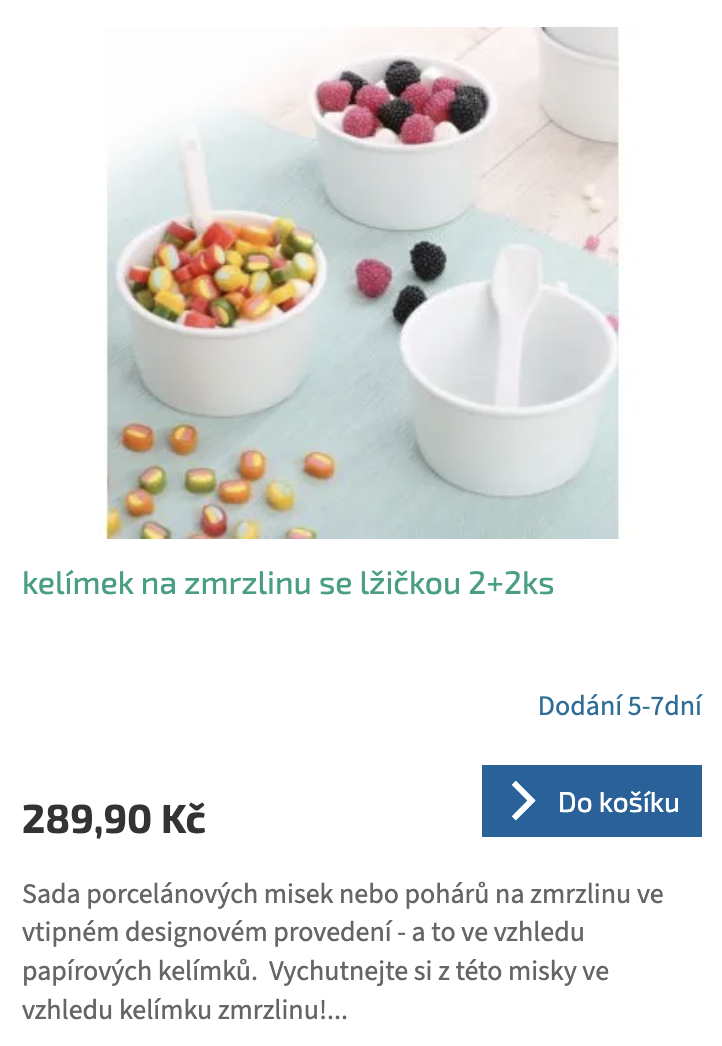Open the 'kelímek na zmrzlinu se lžičkou 2+2ks' link

(x=288, y=584)
